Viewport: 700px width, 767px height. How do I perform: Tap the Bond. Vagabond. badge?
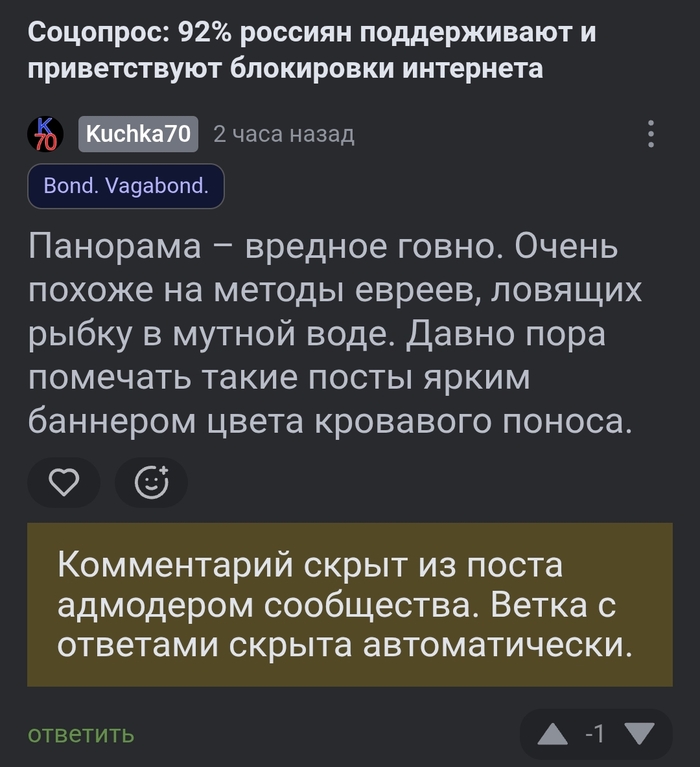coord(126,186)
